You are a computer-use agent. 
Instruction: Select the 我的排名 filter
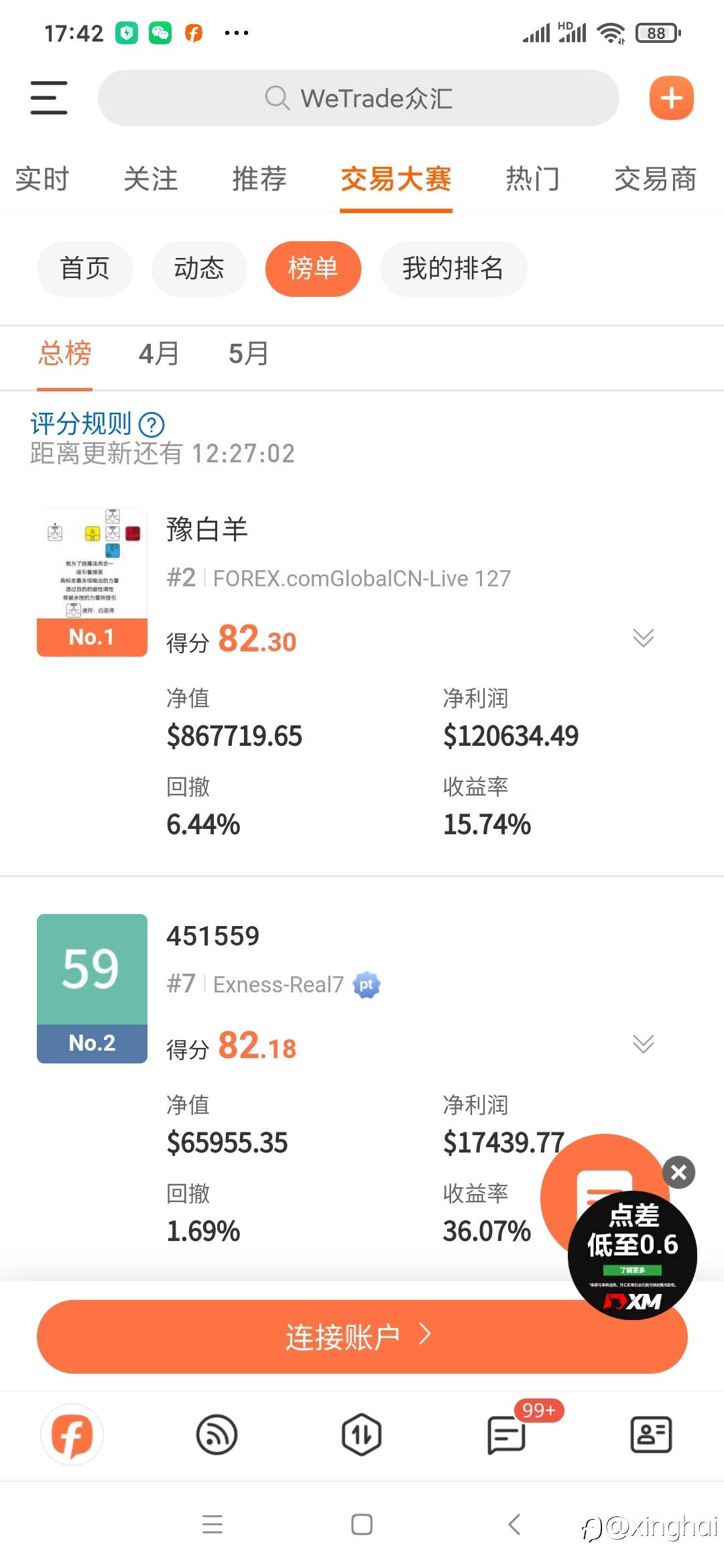453,269
